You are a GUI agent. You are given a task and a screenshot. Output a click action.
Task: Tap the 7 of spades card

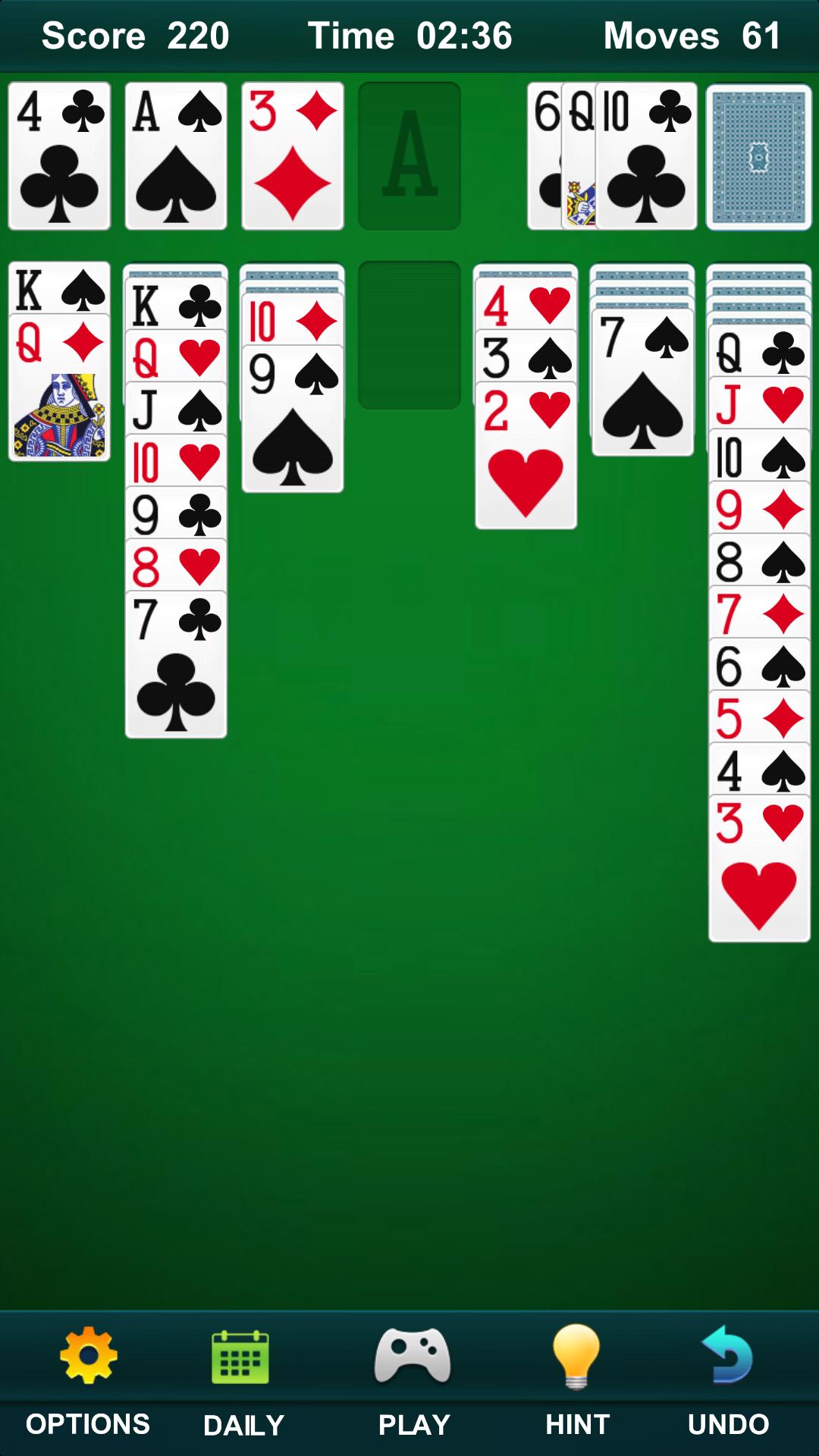point(642,387)
